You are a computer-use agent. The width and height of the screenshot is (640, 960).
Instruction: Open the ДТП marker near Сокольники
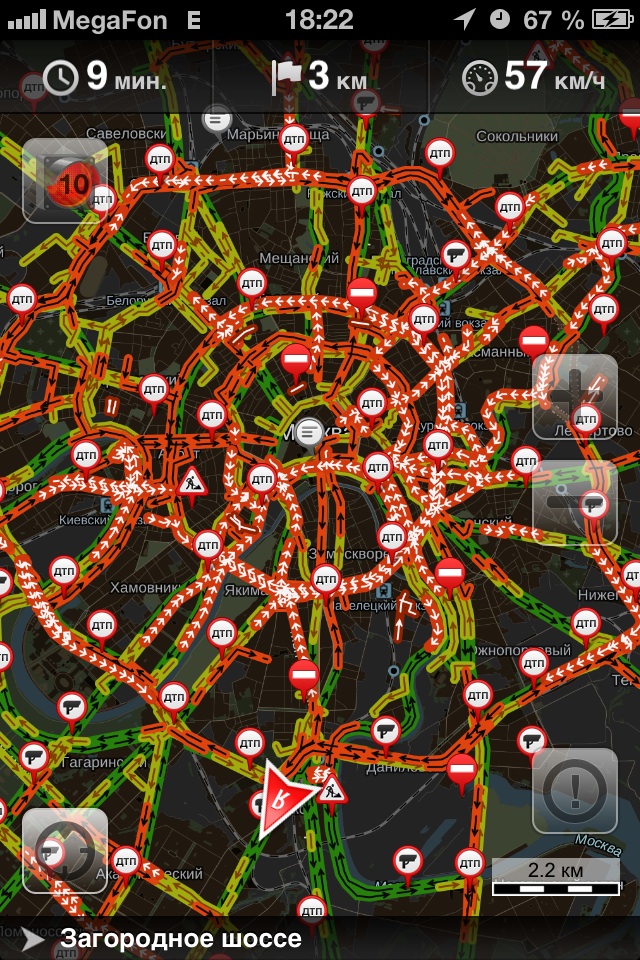coord(440,156)
